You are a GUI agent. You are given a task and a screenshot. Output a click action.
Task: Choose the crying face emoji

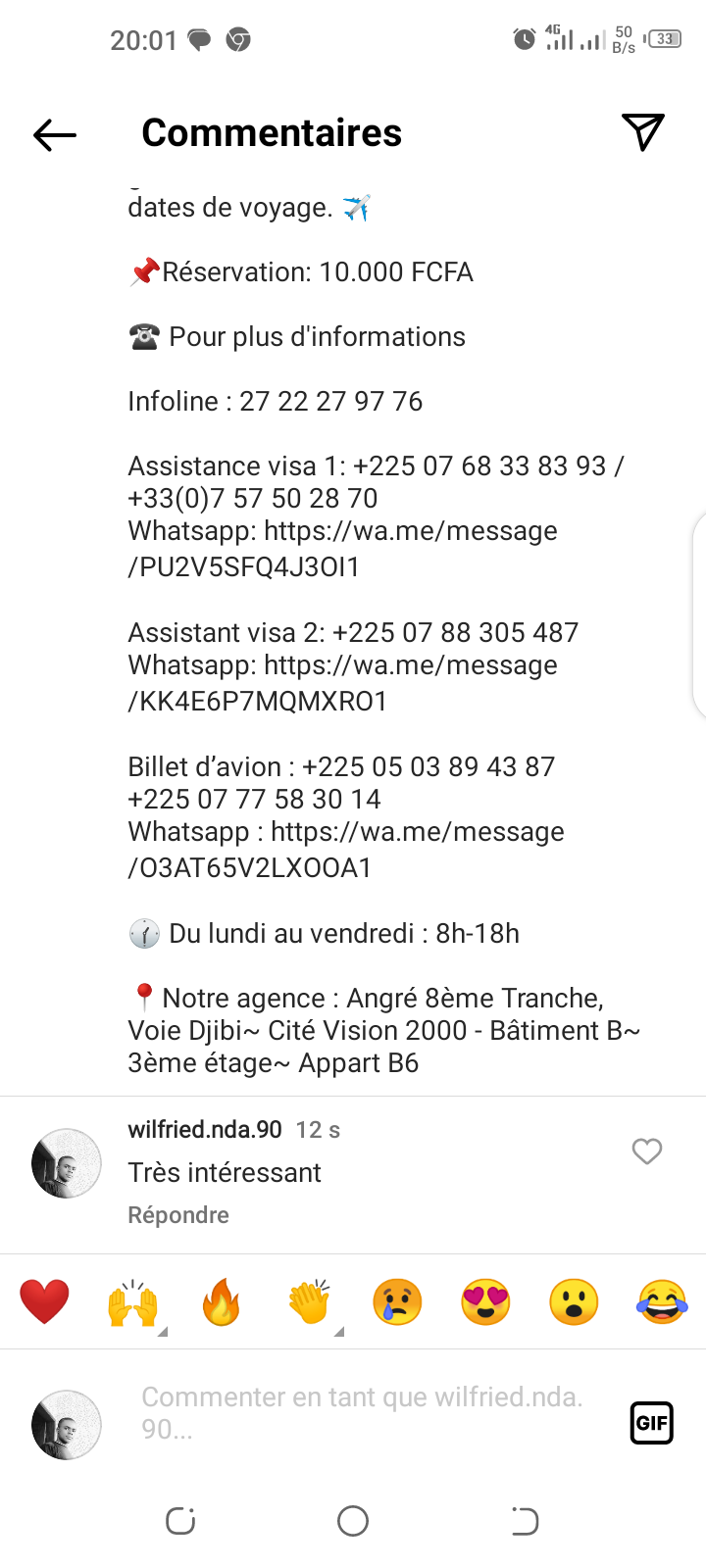pyautogui.click(x=397, y=1303)
